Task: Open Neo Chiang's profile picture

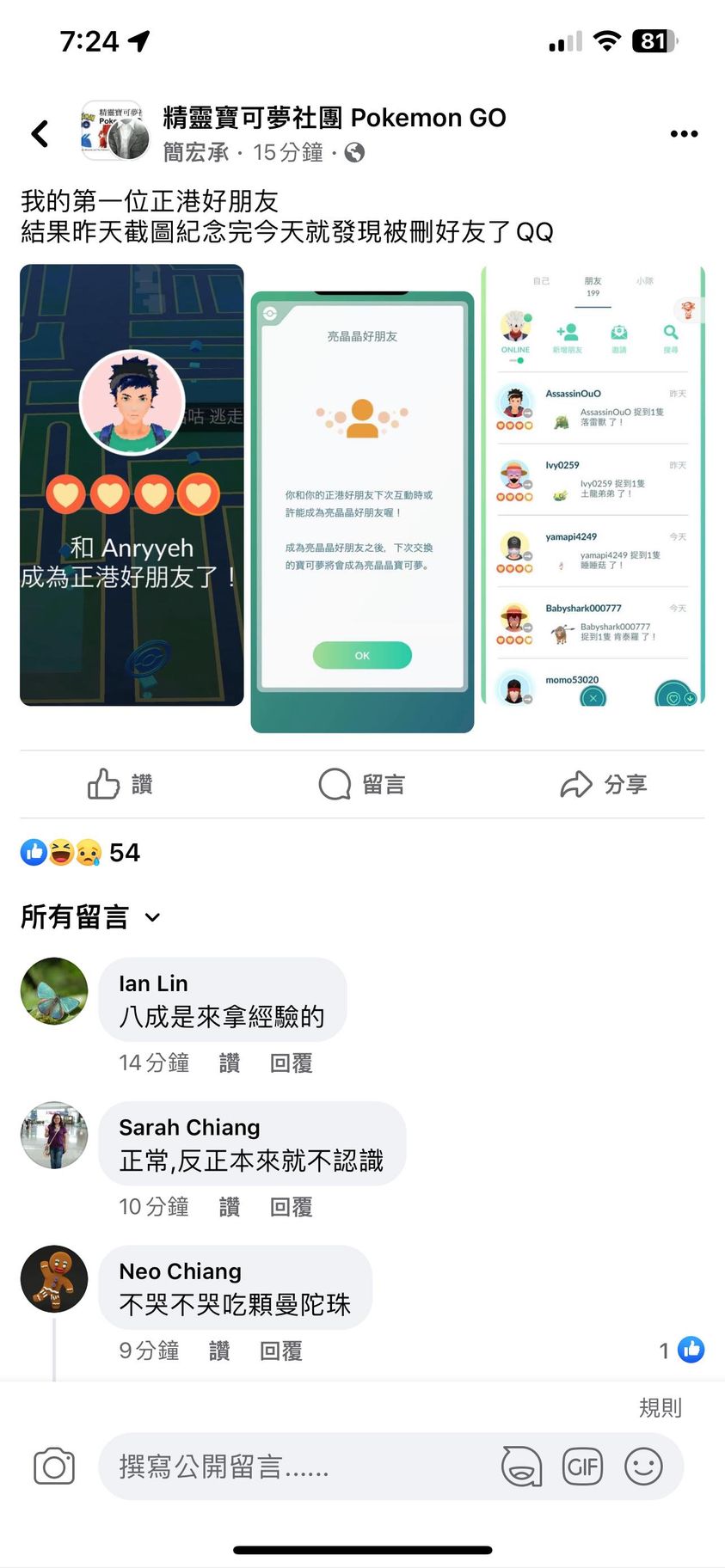Action: 54,1278
